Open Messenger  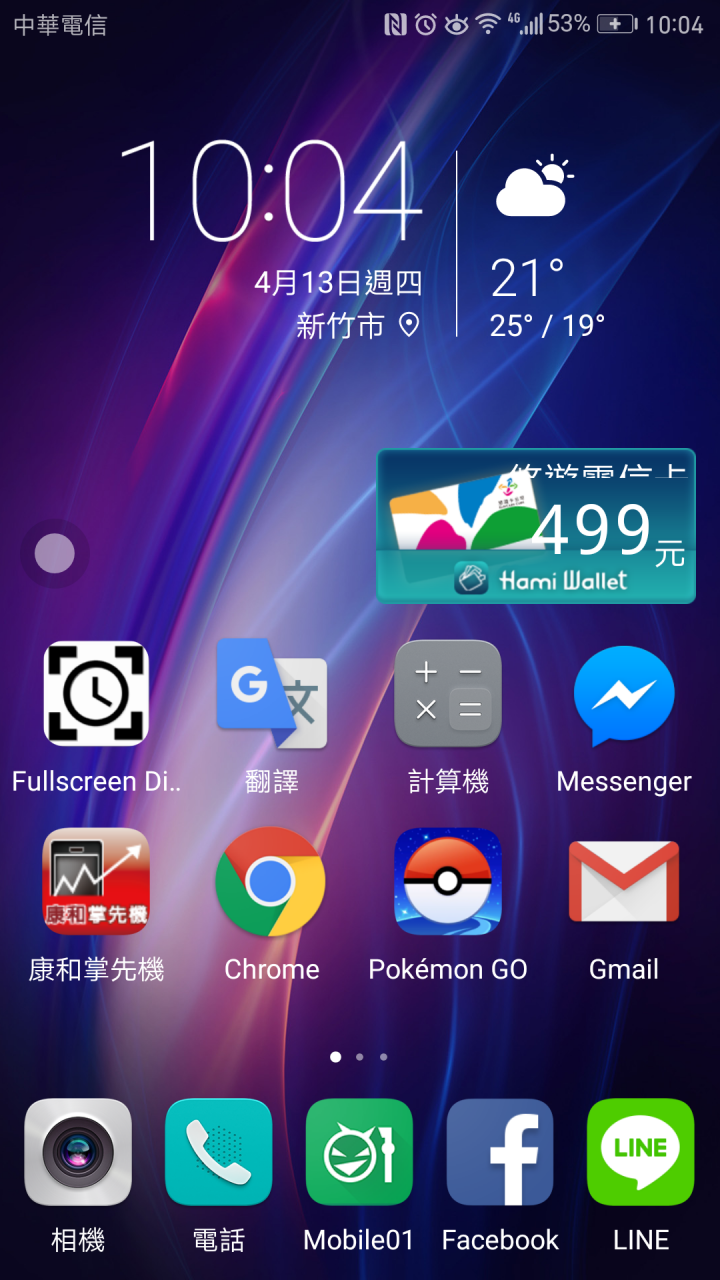624,694
